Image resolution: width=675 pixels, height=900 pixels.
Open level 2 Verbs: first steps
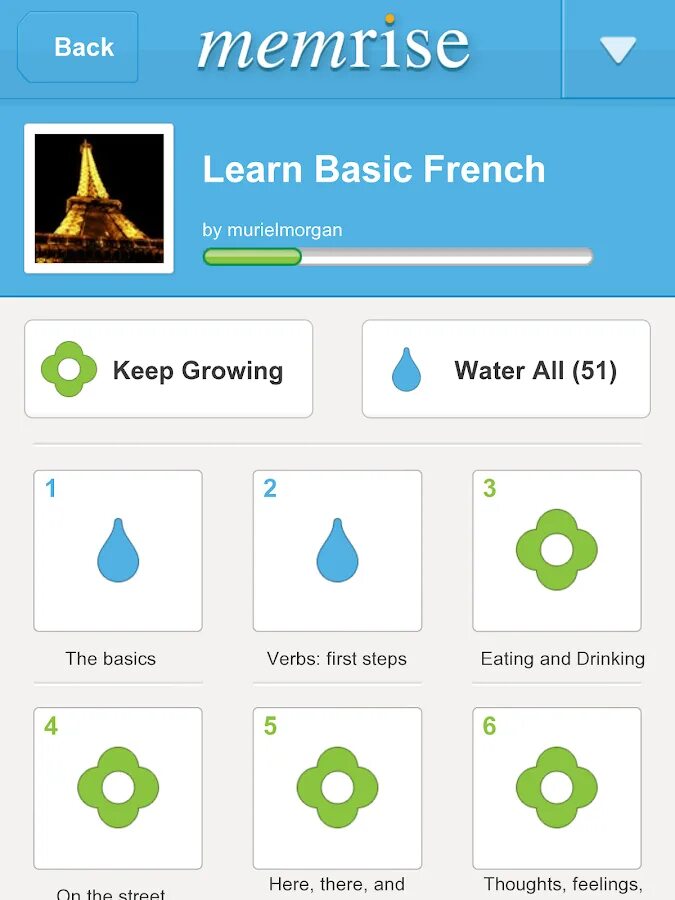tap(337, 551)
